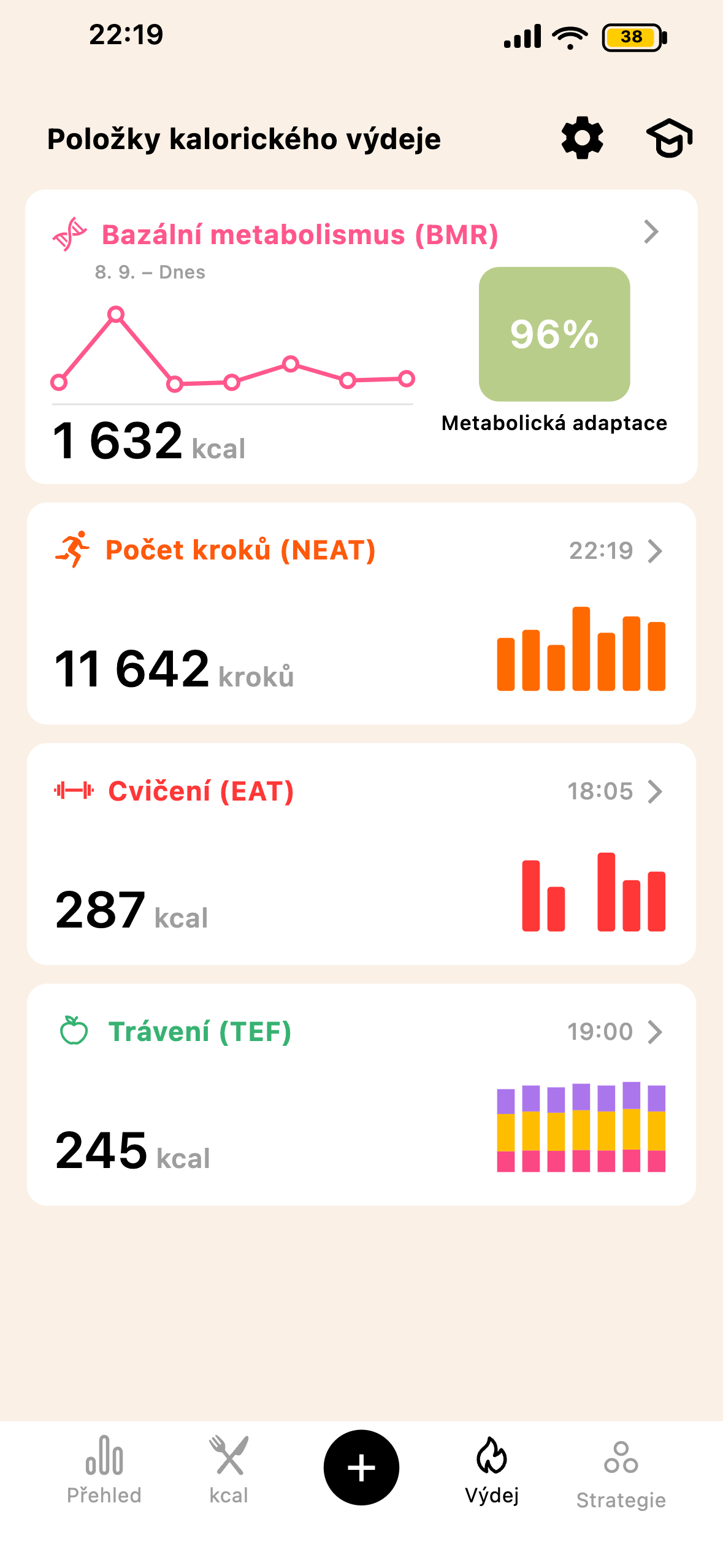
Task: Tap the 96% Metabolická adaptace badge
Action: (554, 334)
